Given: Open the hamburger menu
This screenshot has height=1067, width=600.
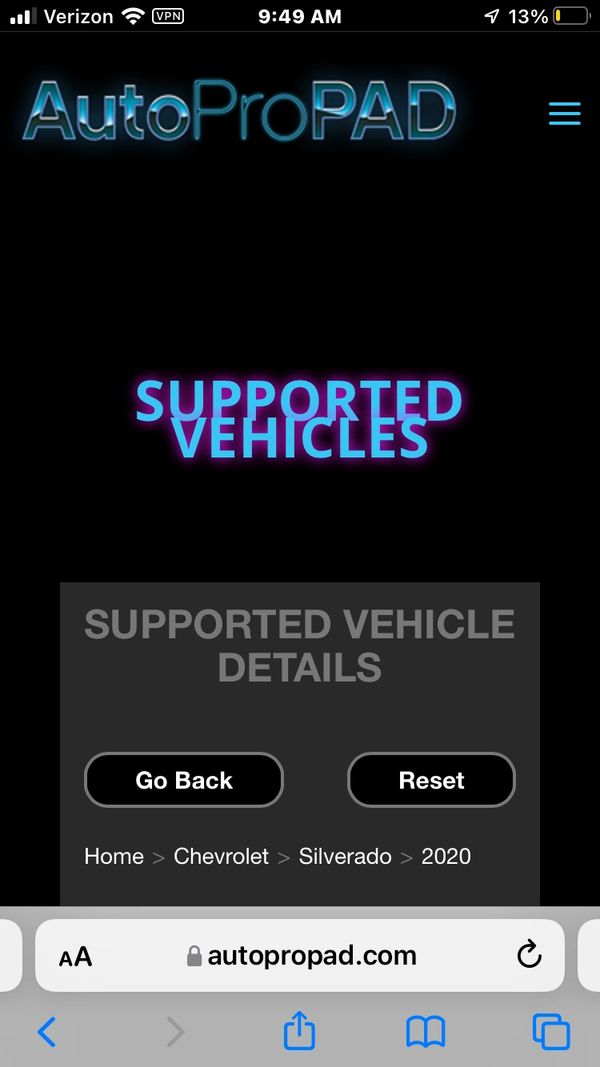Looking at the screenshot, I should click(x=564, y=113).
